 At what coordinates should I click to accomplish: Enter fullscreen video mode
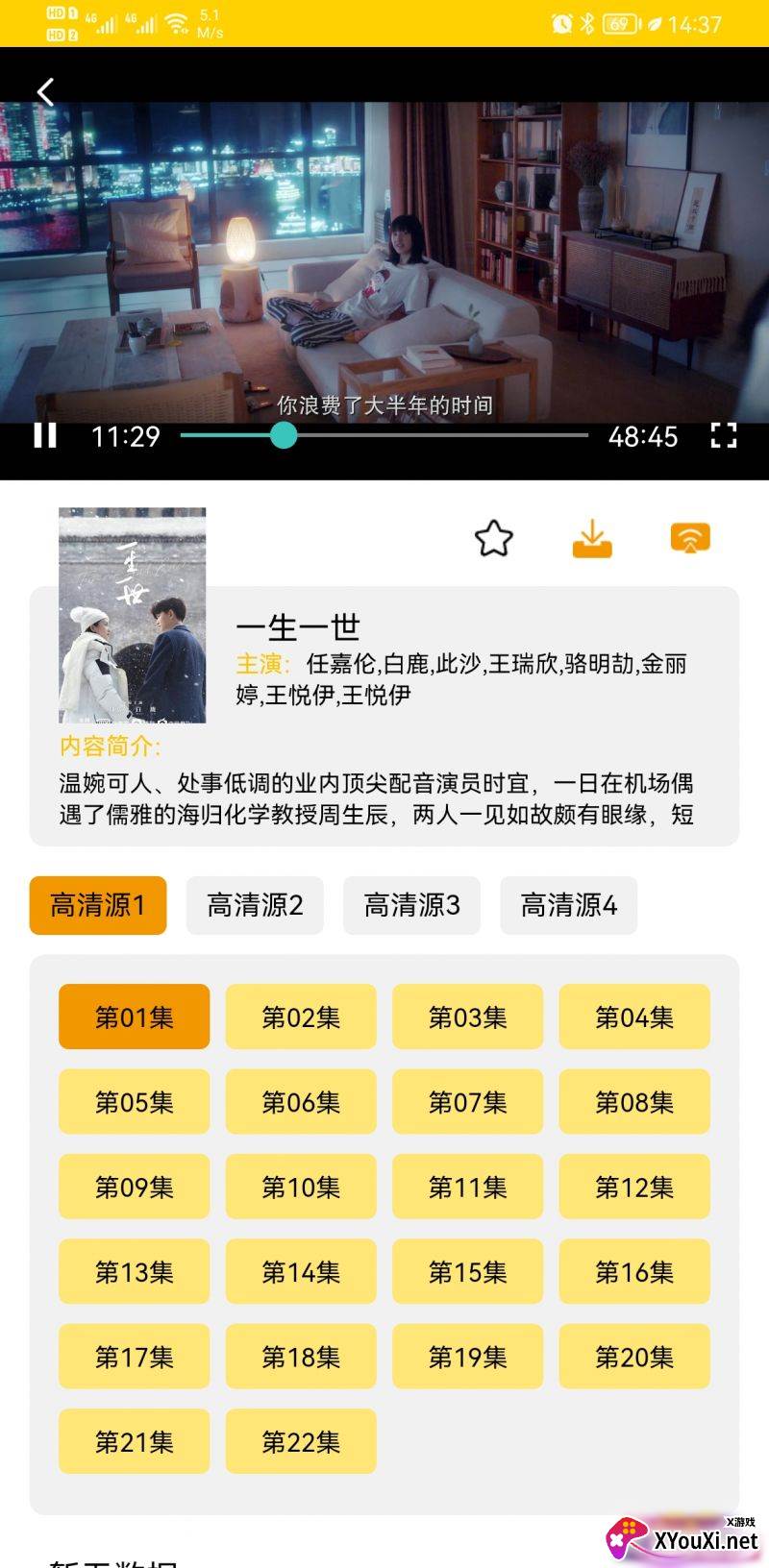723,436
